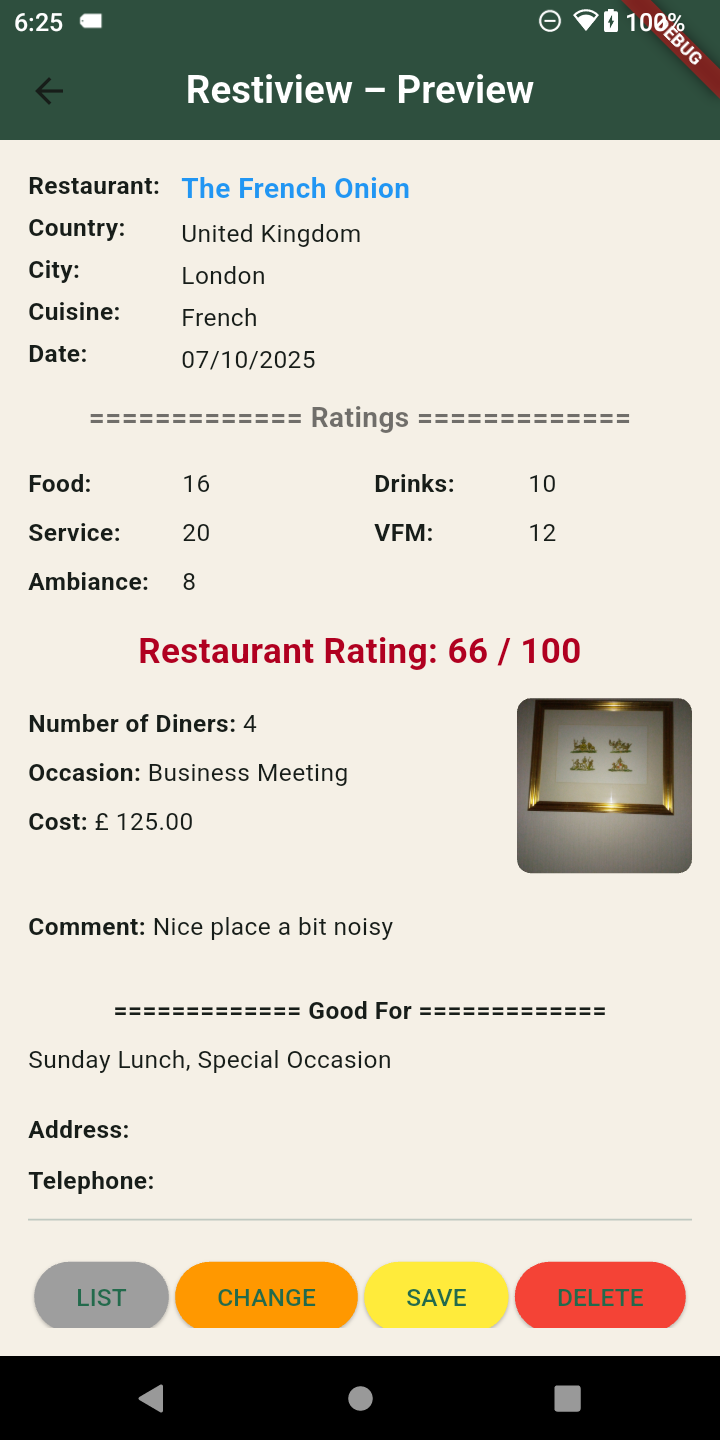Save this restaurant review
Viewport: 720px width, 1440px height.
[x=436, y=1297]
